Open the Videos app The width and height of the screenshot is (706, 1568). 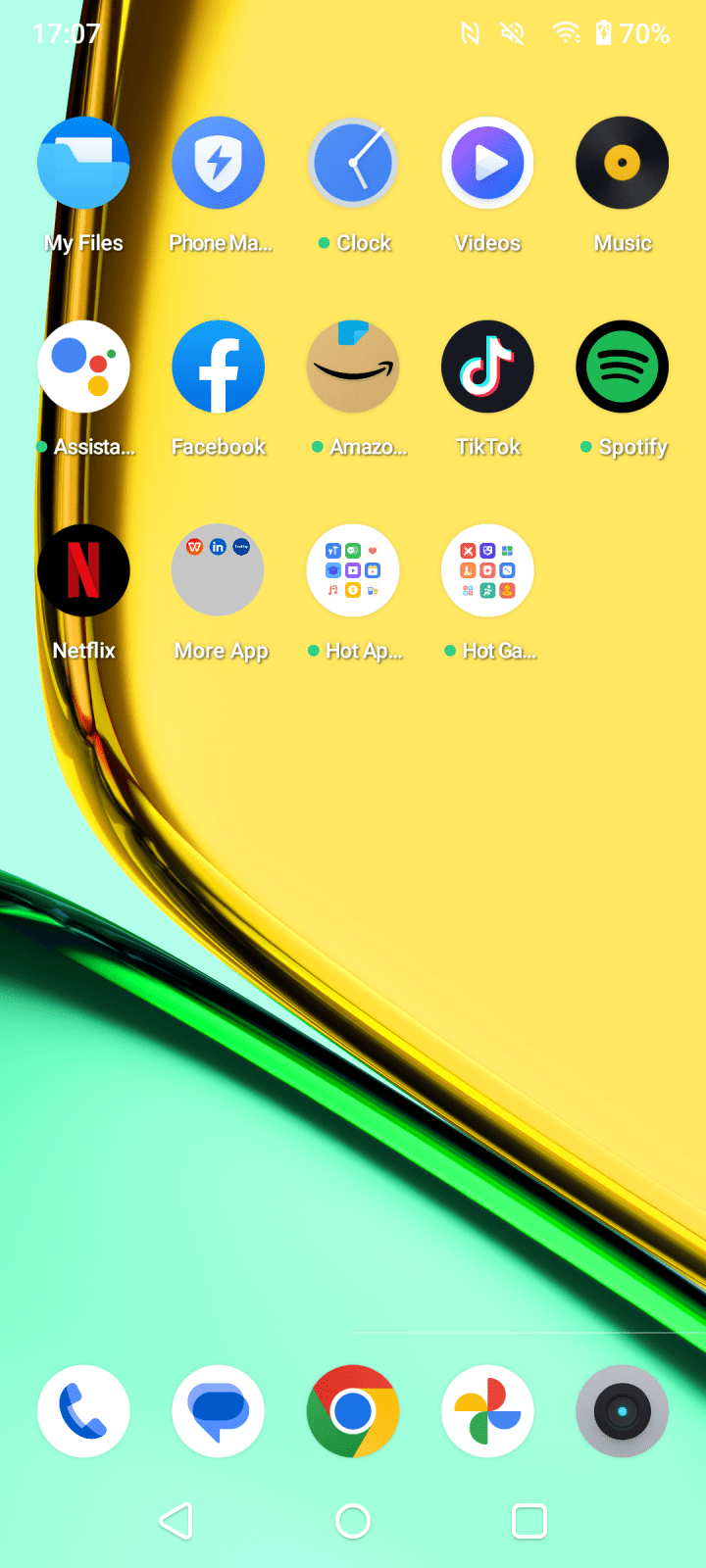487,163
